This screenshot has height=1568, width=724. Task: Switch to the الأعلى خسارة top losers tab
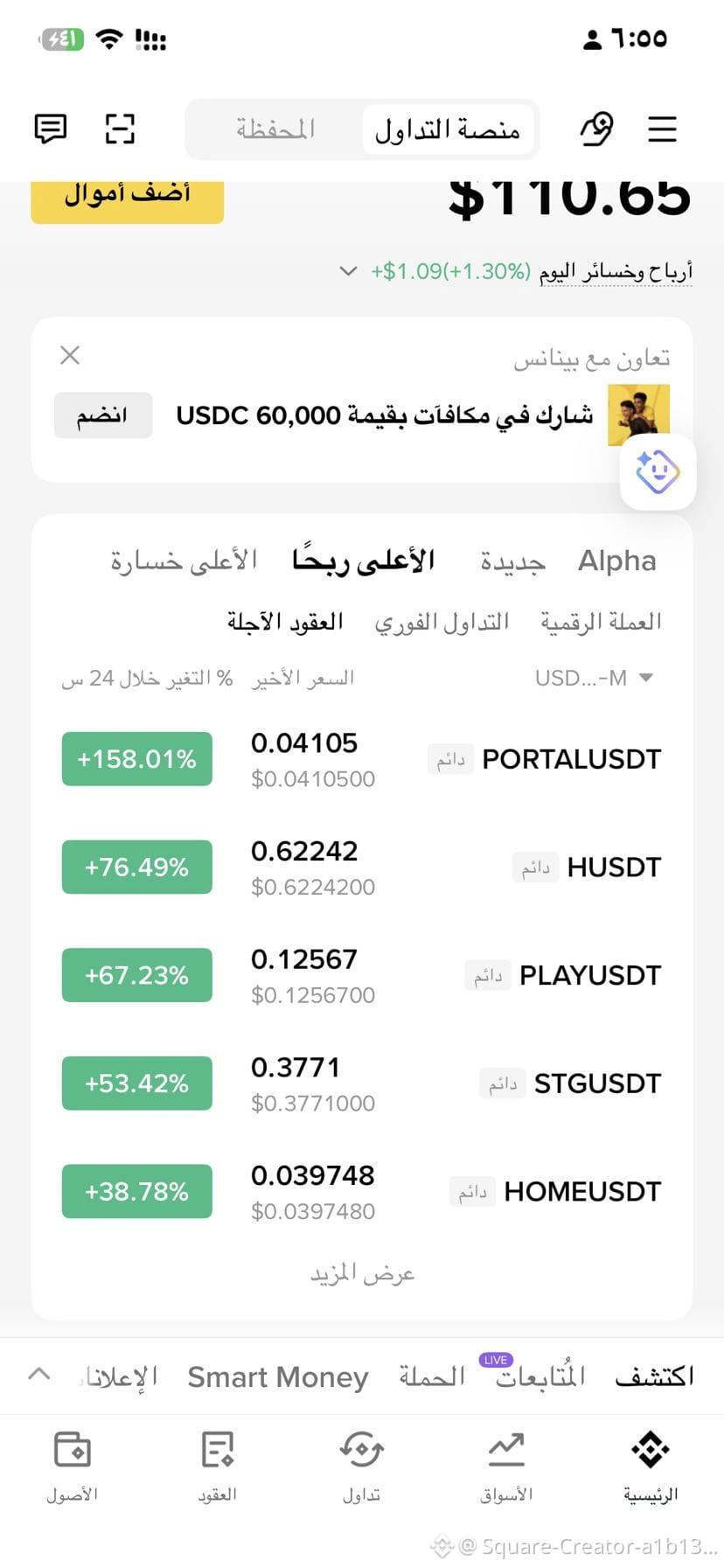click(x=184, y=561)
